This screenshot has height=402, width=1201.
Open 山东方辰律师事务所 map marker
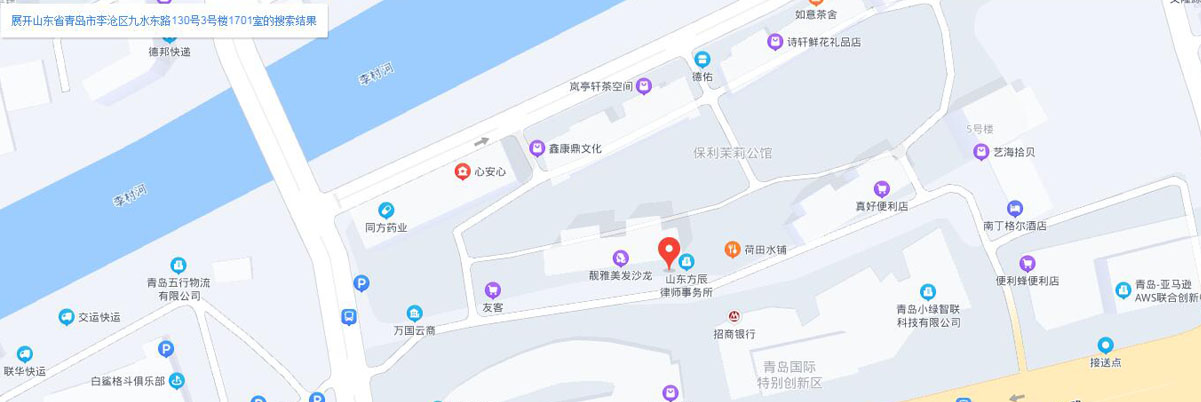687,262
